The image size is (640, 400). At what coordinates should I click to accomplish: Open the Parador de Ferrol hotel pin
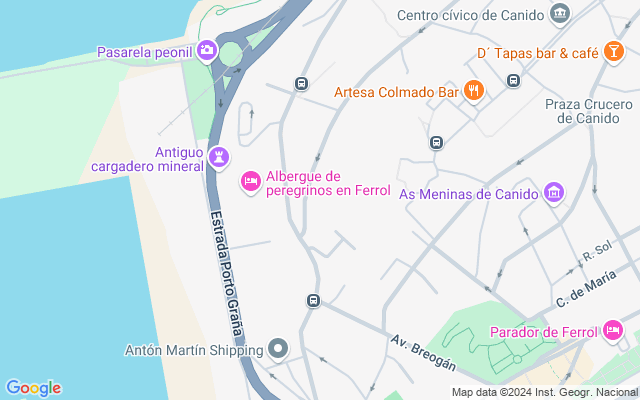614,331
